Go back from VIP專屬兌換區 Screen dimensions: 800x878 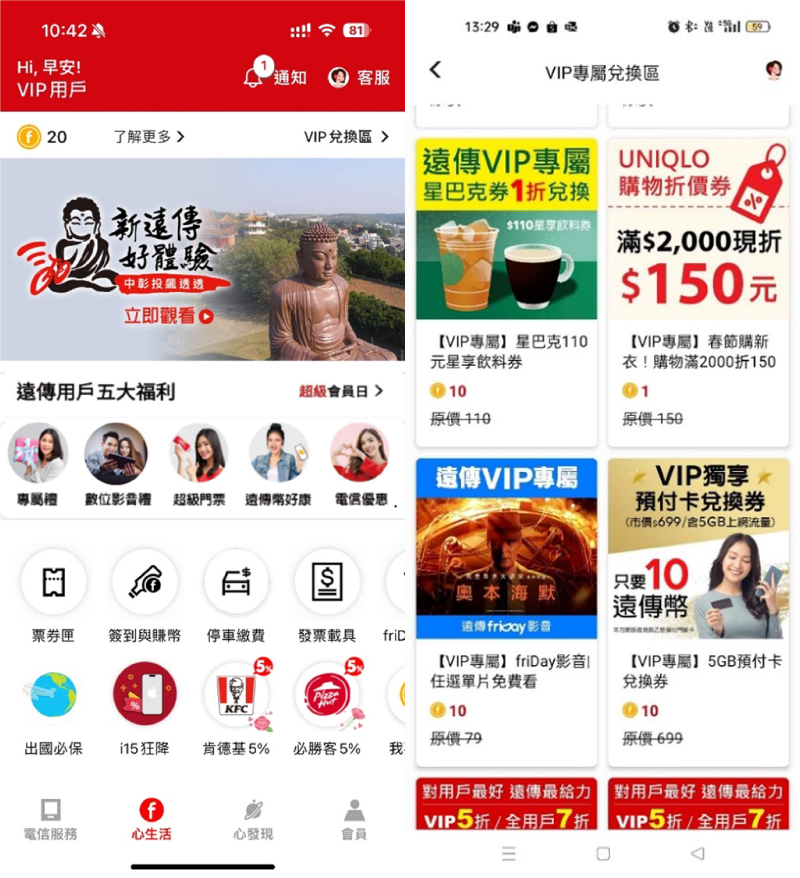pos(435,70)
